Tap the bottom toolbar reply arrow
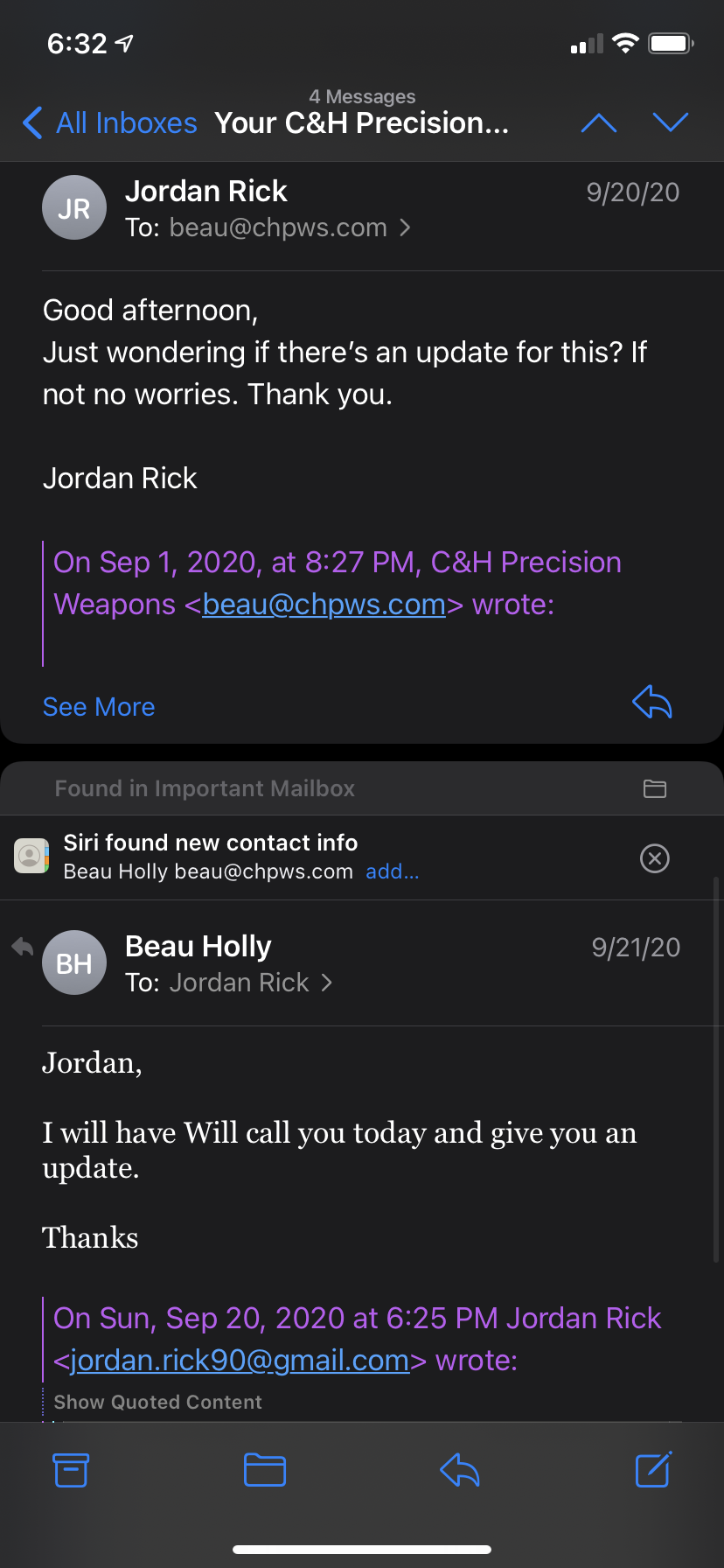724x1568 pixels. click(x=460, y=1470)
